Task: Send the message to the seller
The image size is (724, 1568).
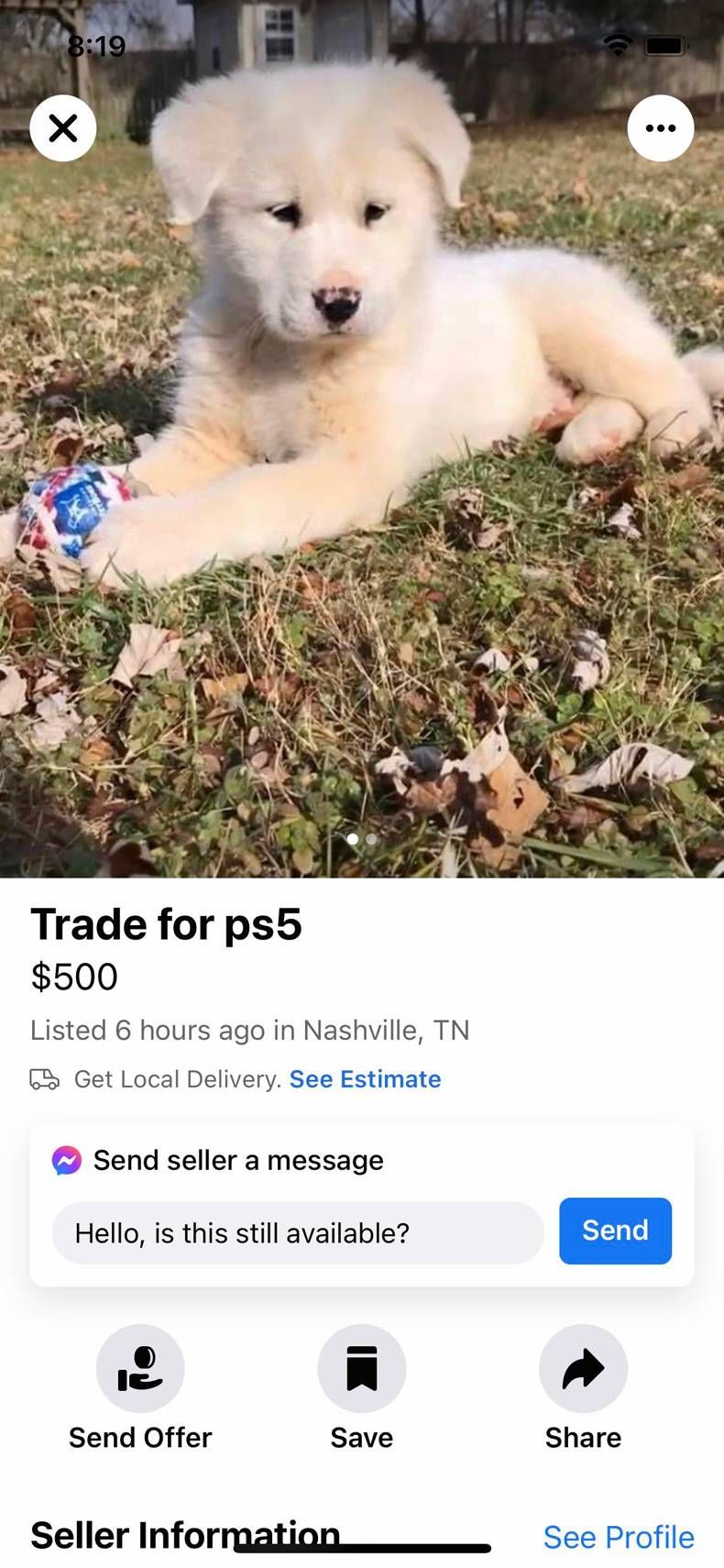Action: 615,1231
